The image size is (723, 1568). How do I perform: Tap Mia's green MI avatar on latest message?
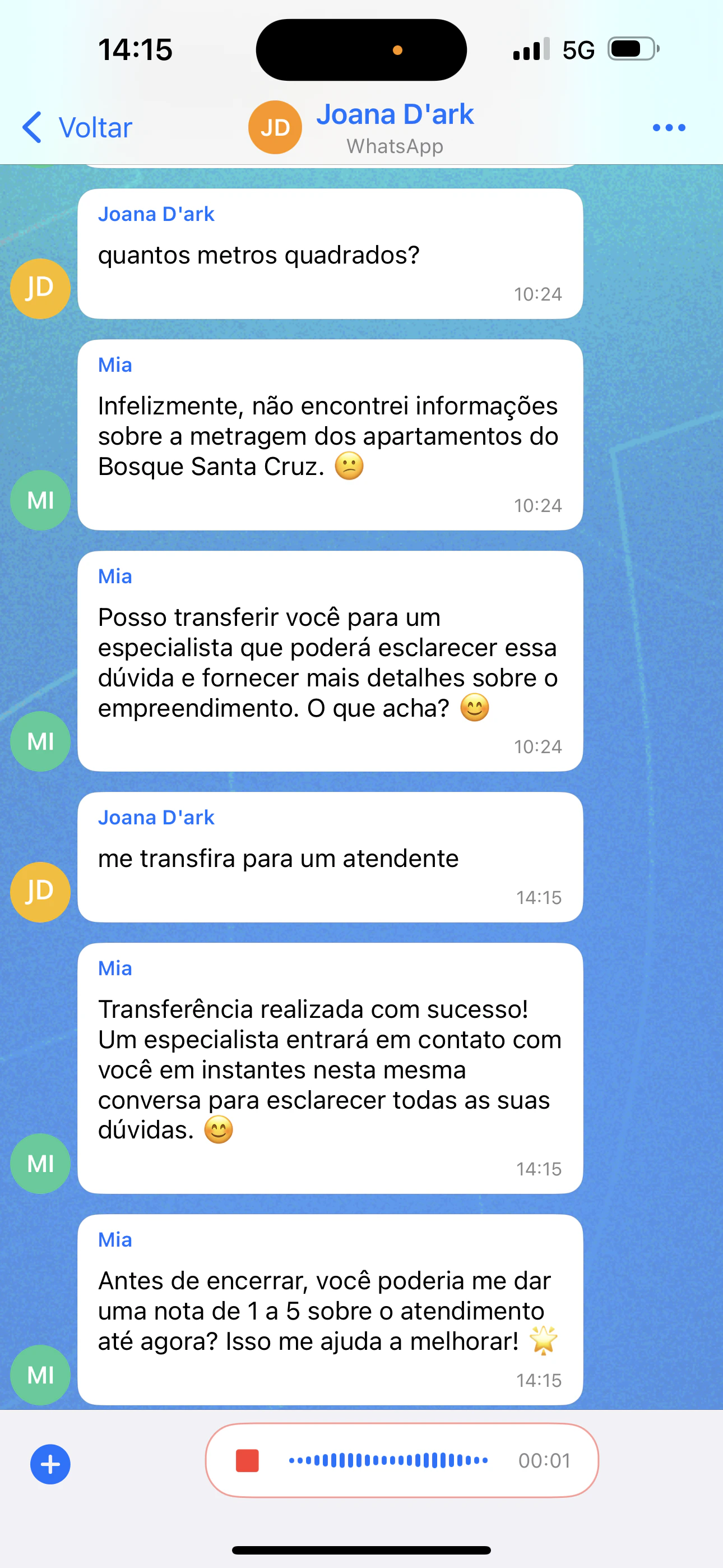[40, 1375]
